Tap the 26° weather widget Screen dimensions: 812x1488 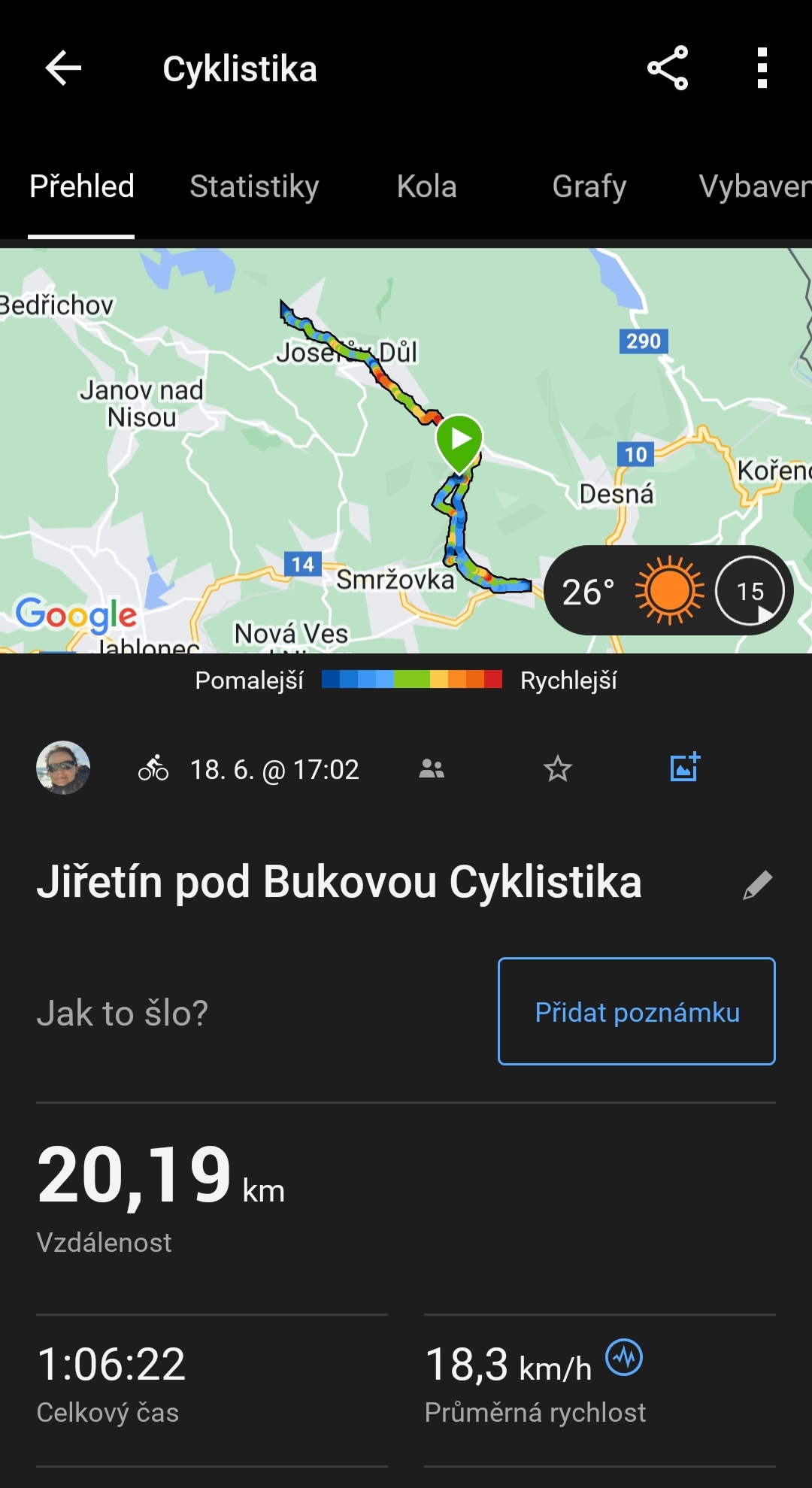click(668, 591)
